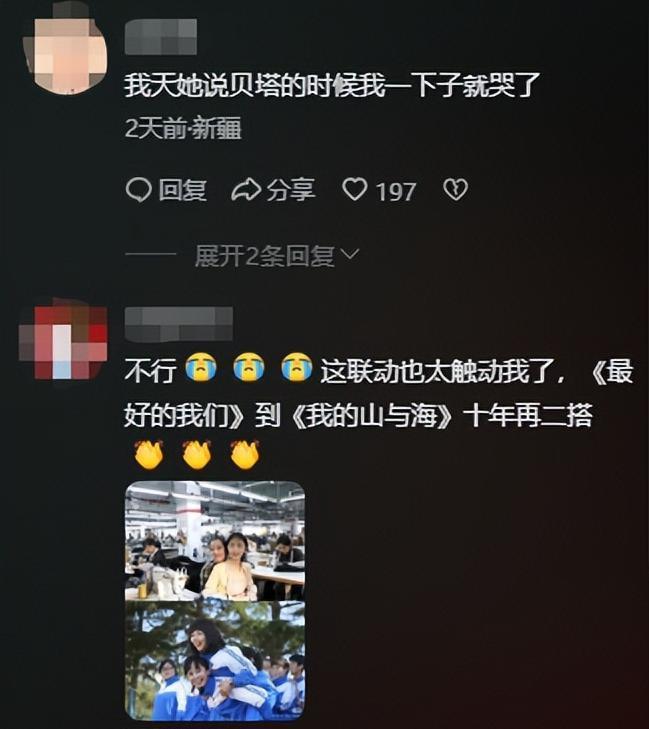Share the comment from 新疆
649x729 pixels.
click(x=273, y=190)
